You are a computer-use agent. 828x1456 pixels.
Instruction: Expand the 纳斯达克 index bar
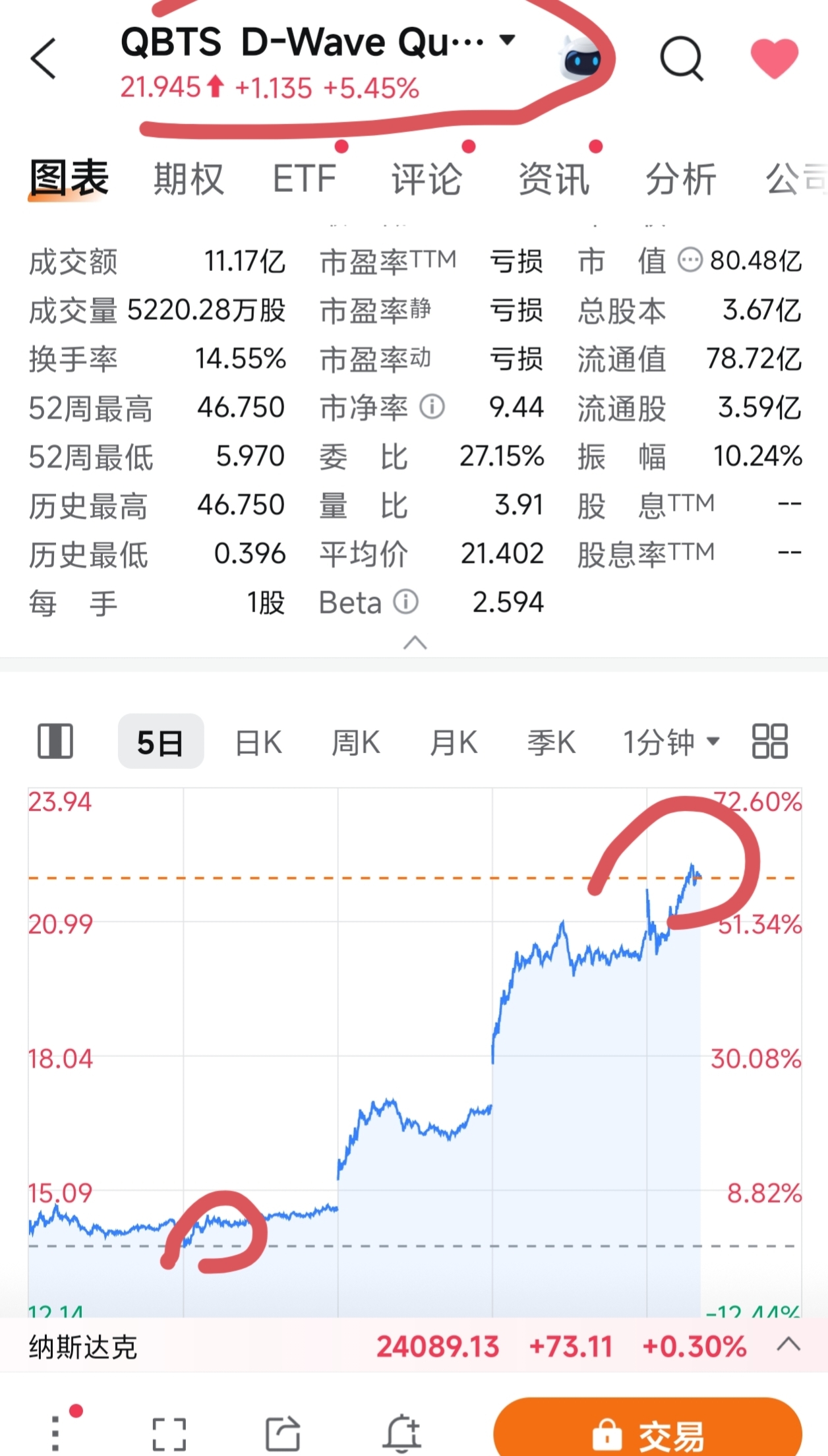(x=788, y=1345)
